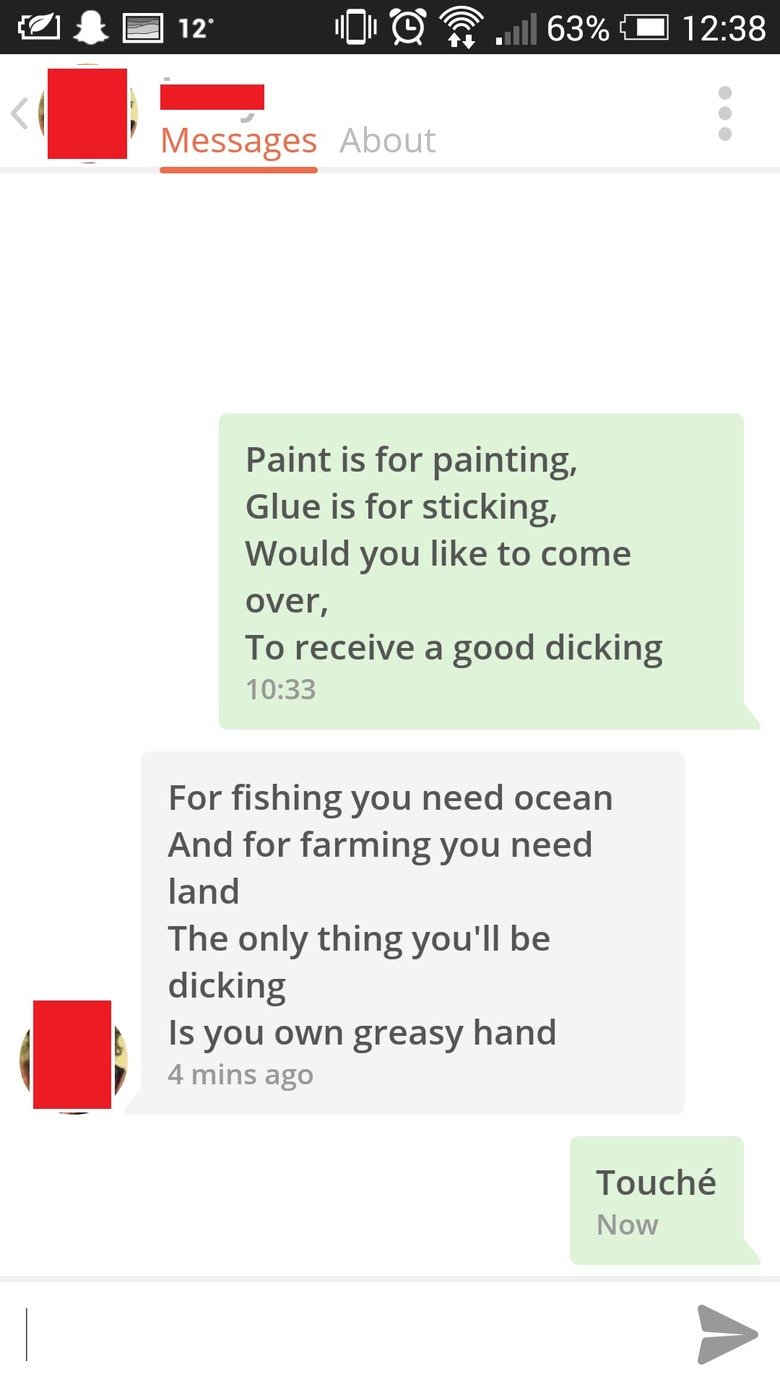Select the '4 mins ago' timestamp
Screen dimensions: 780x1387
tap(241, 1075)
